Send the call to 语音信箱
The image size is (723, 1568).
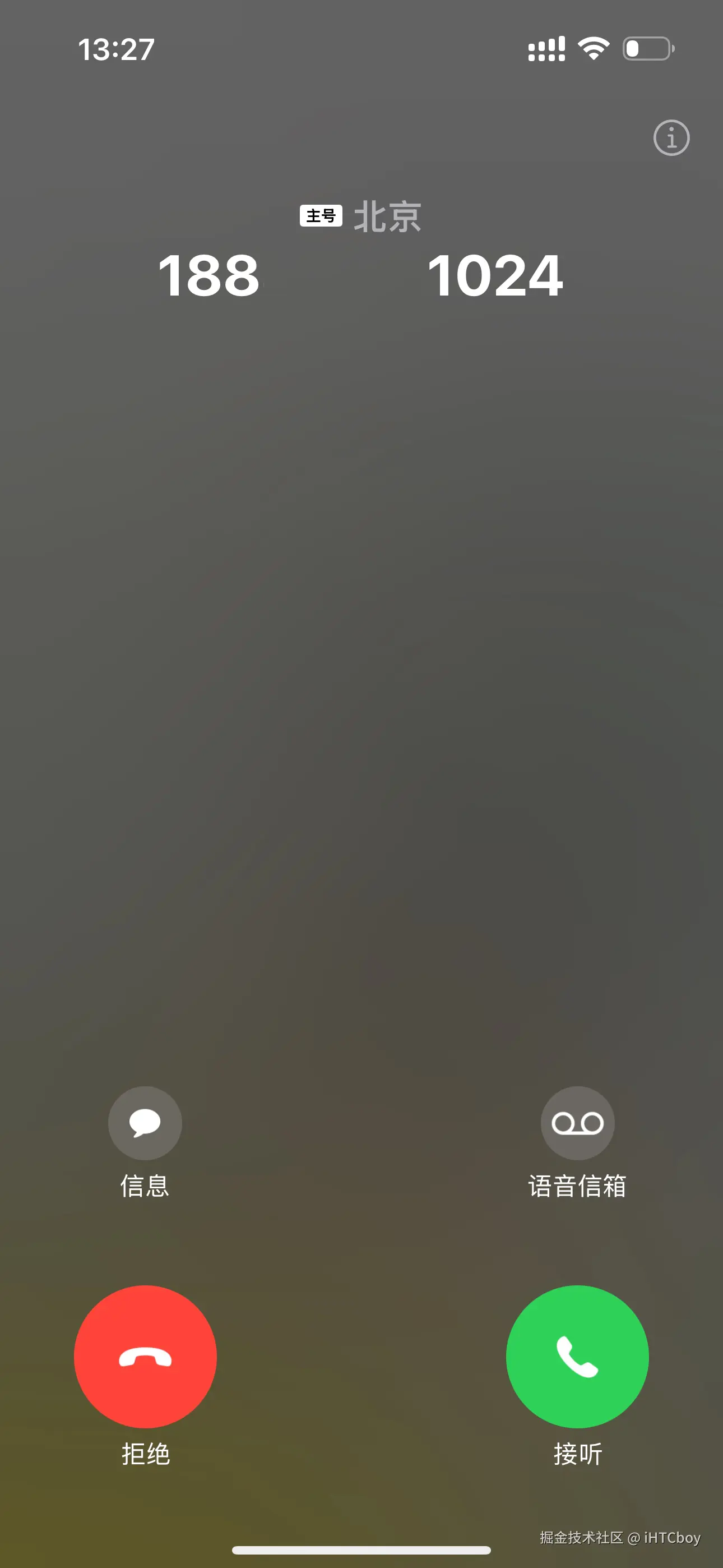coord(577,1123)
